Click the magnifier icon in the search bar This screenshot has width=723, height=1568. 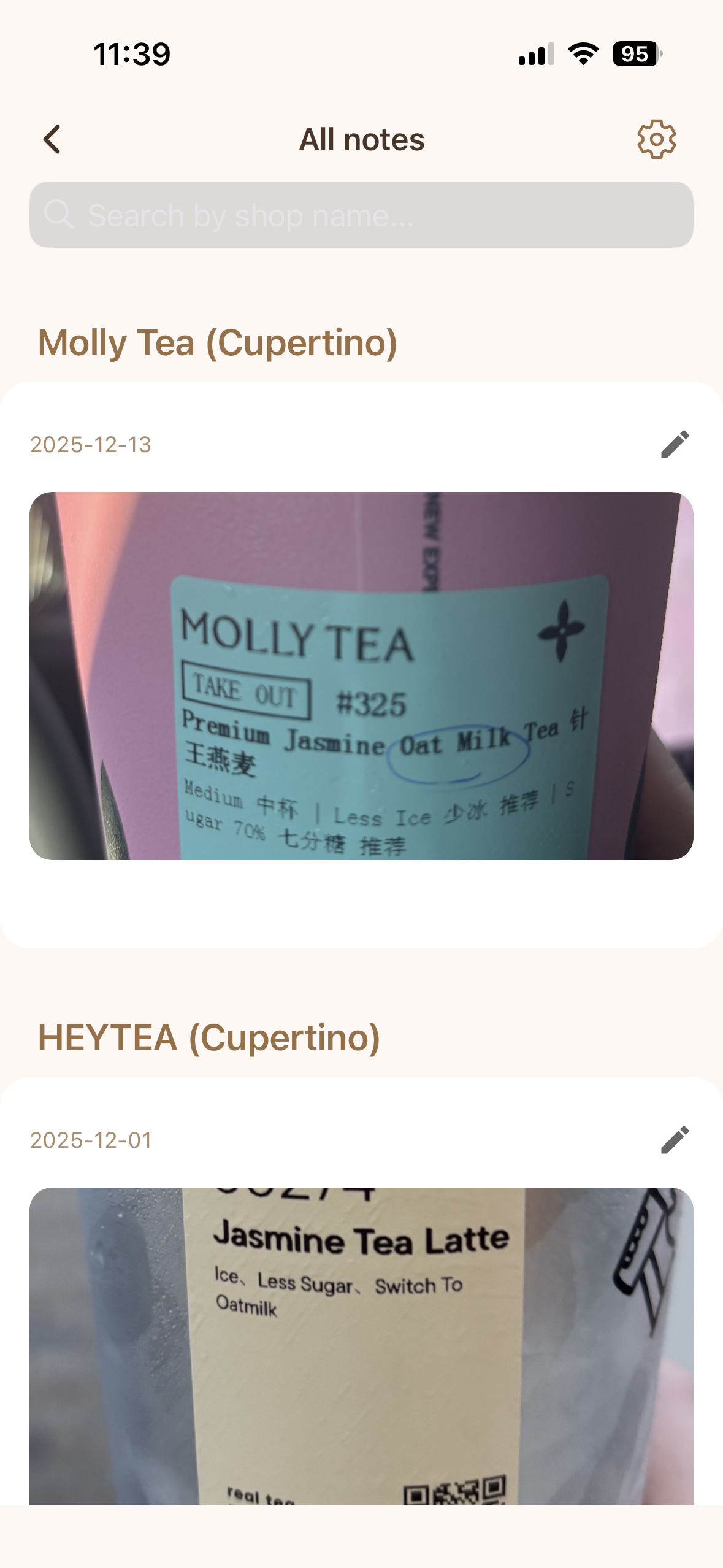pos(58,215)
